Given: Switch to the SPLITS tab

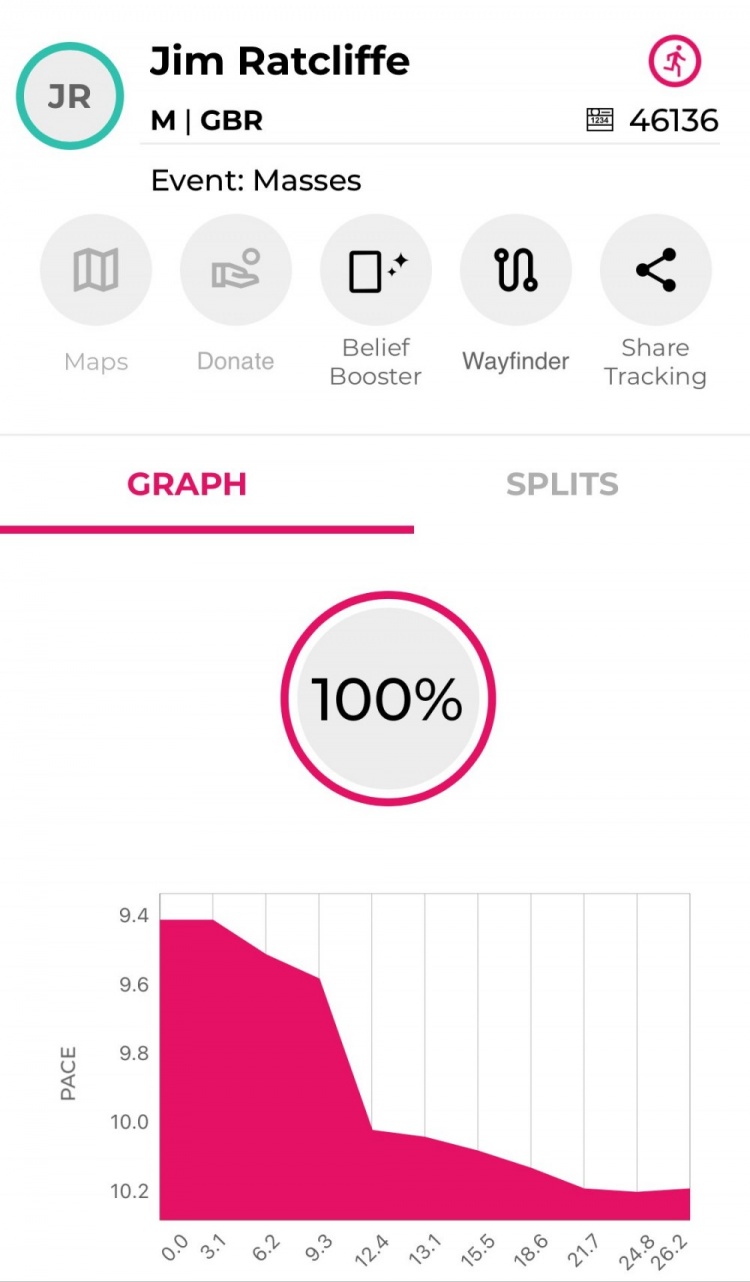Looking at the screenshot, I should coord(562,485).
